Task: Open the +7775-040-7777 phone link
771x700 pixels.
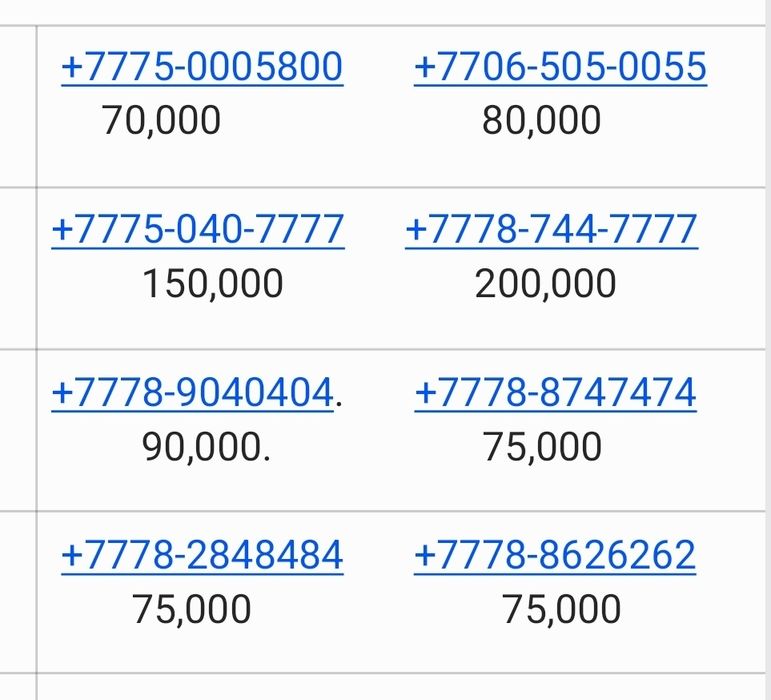Action: click(x=197, y=231)
